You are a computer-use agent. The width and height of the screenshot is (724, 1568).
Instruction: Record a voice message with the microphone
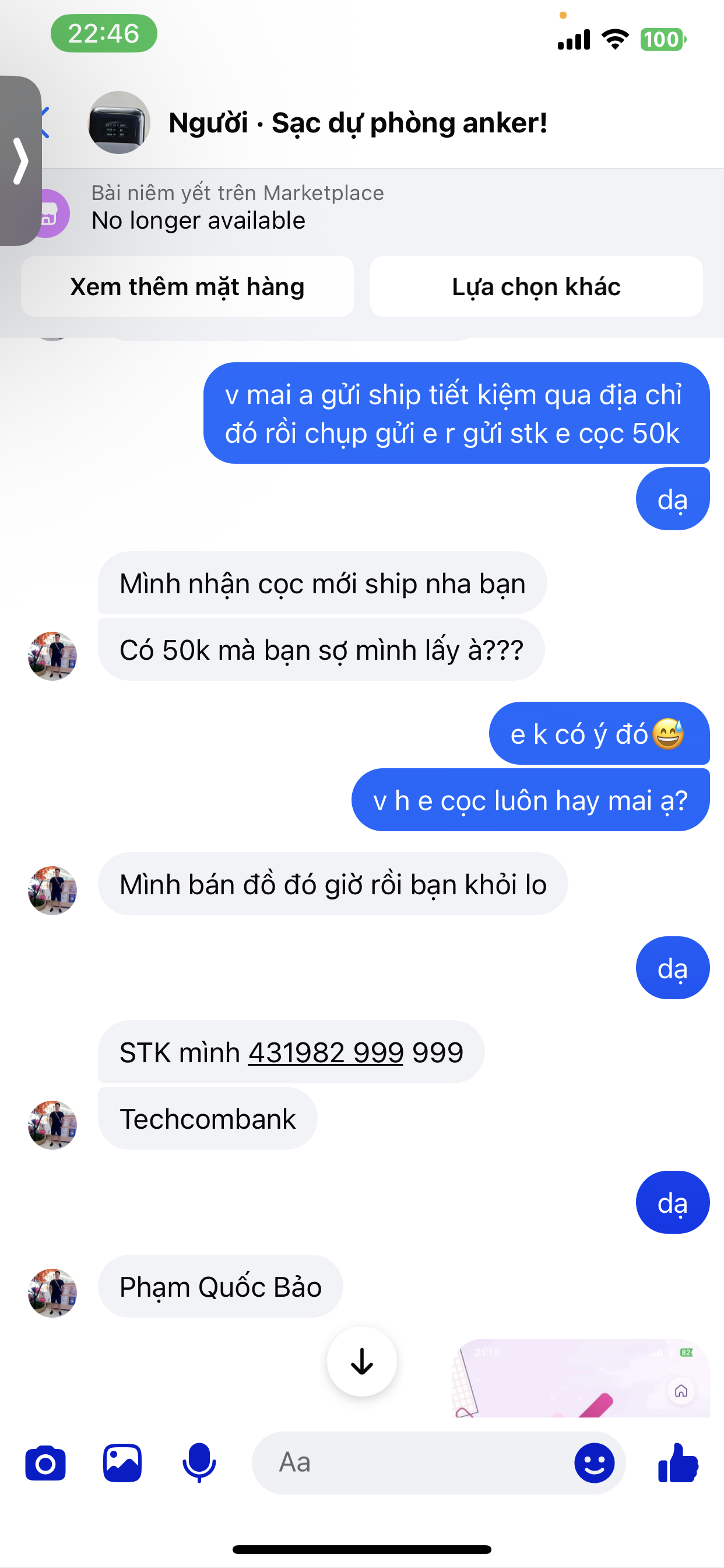point(199,1462)
